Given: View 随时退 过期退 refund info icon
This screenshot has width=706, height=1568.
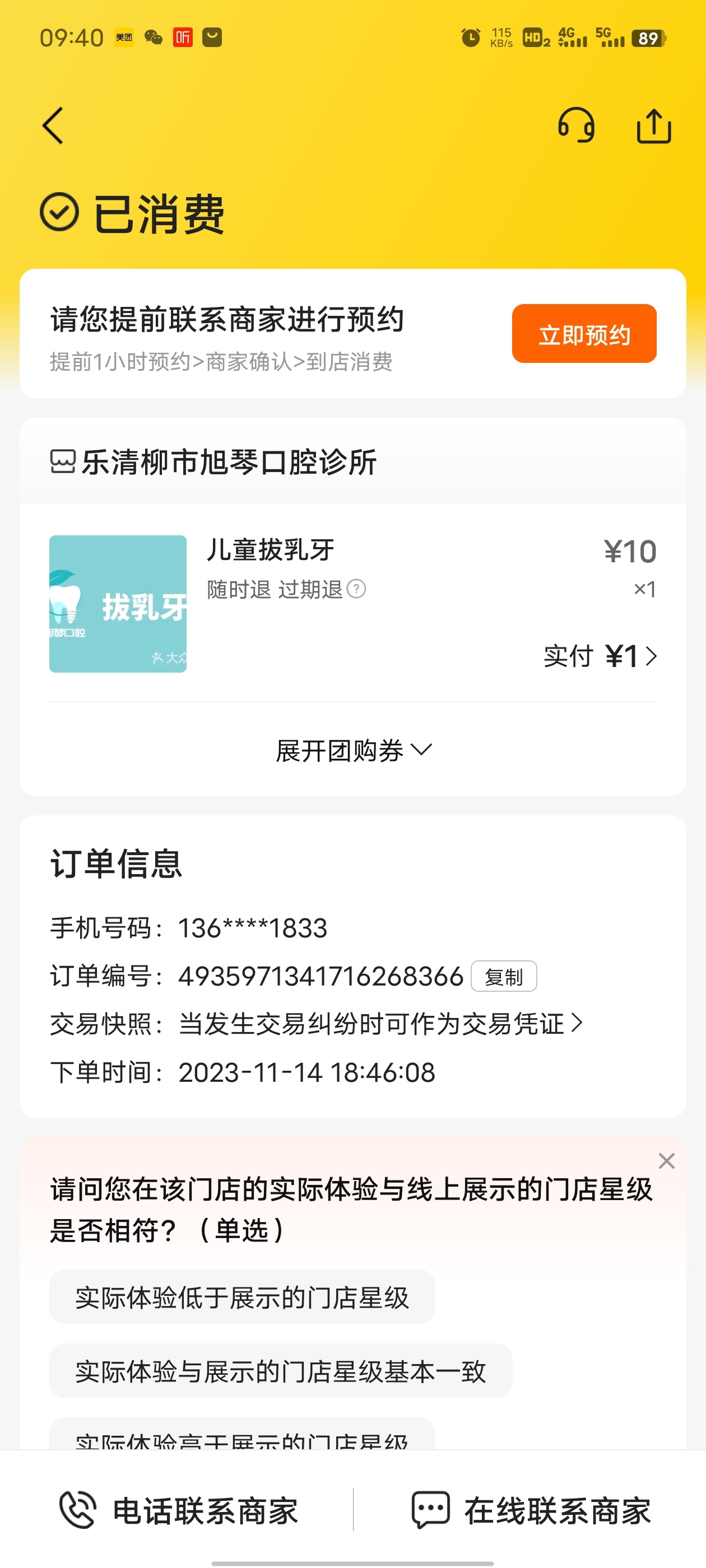Looking at the screenshot, I should tap(356, 589).
